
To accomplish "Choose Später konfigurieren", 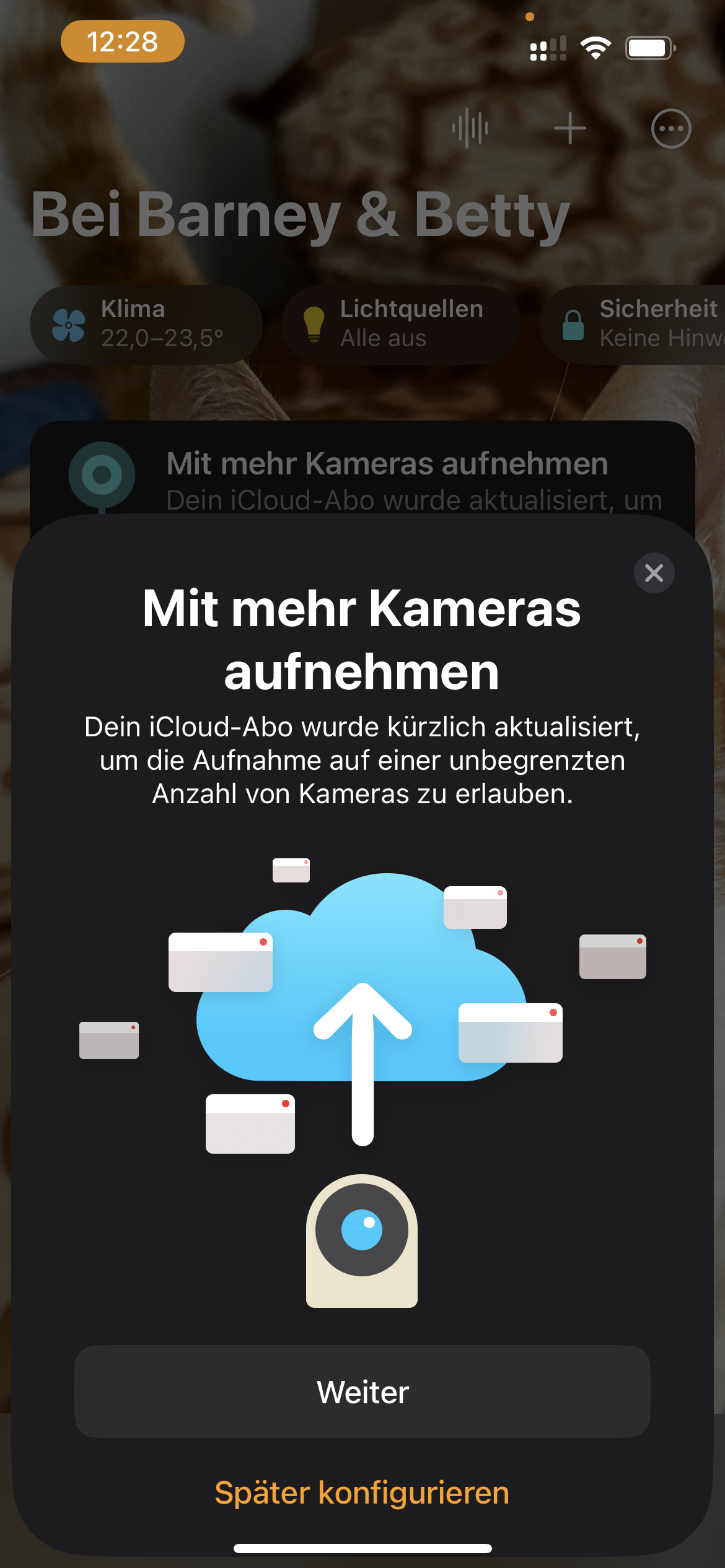I will (362, 1492).
